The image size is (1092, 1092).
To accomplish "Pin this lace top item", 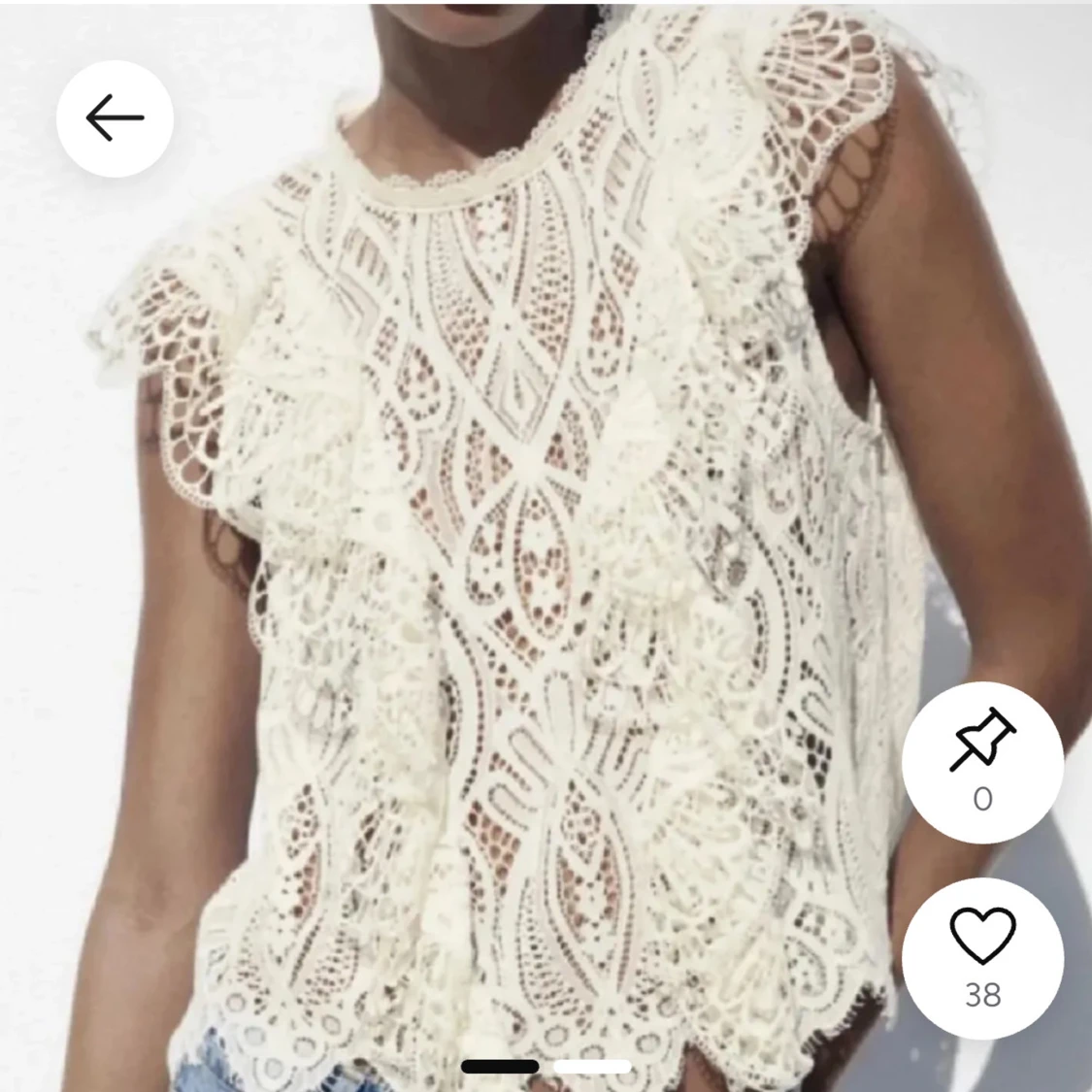I will [982, 742].
